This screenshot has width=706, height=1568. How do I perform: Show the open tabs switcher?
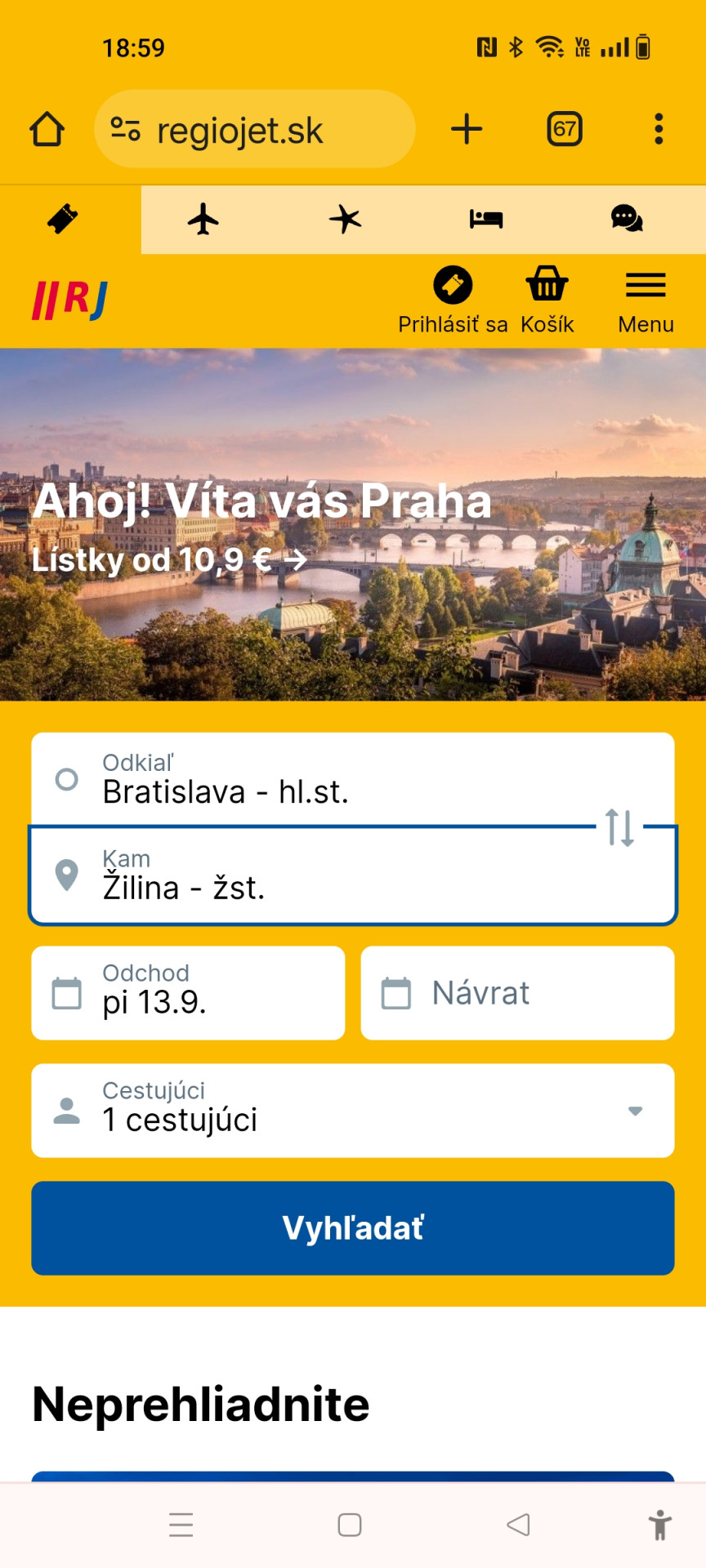[x=564, y=129]
